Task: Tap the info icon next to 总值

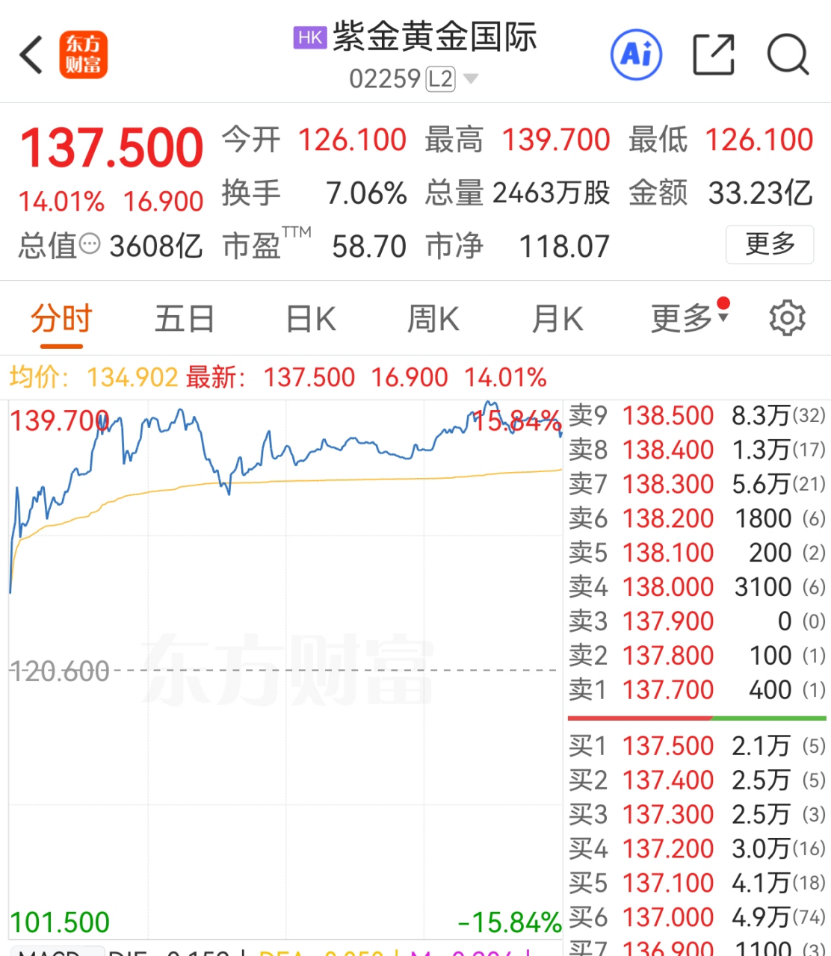Action: [90, 243]
